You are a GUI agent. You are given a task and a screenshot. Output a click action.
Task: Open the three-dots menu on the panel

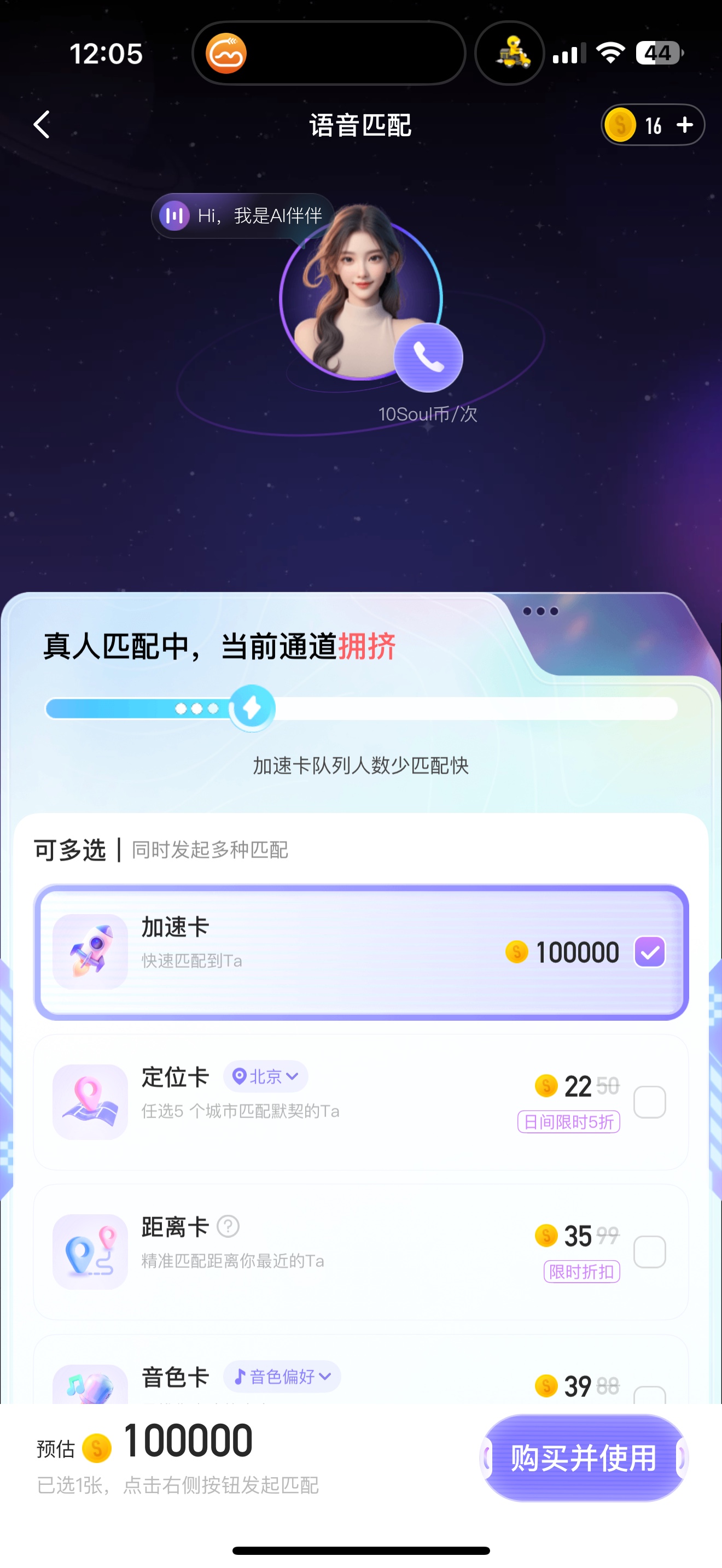click(x=540, y=611)
